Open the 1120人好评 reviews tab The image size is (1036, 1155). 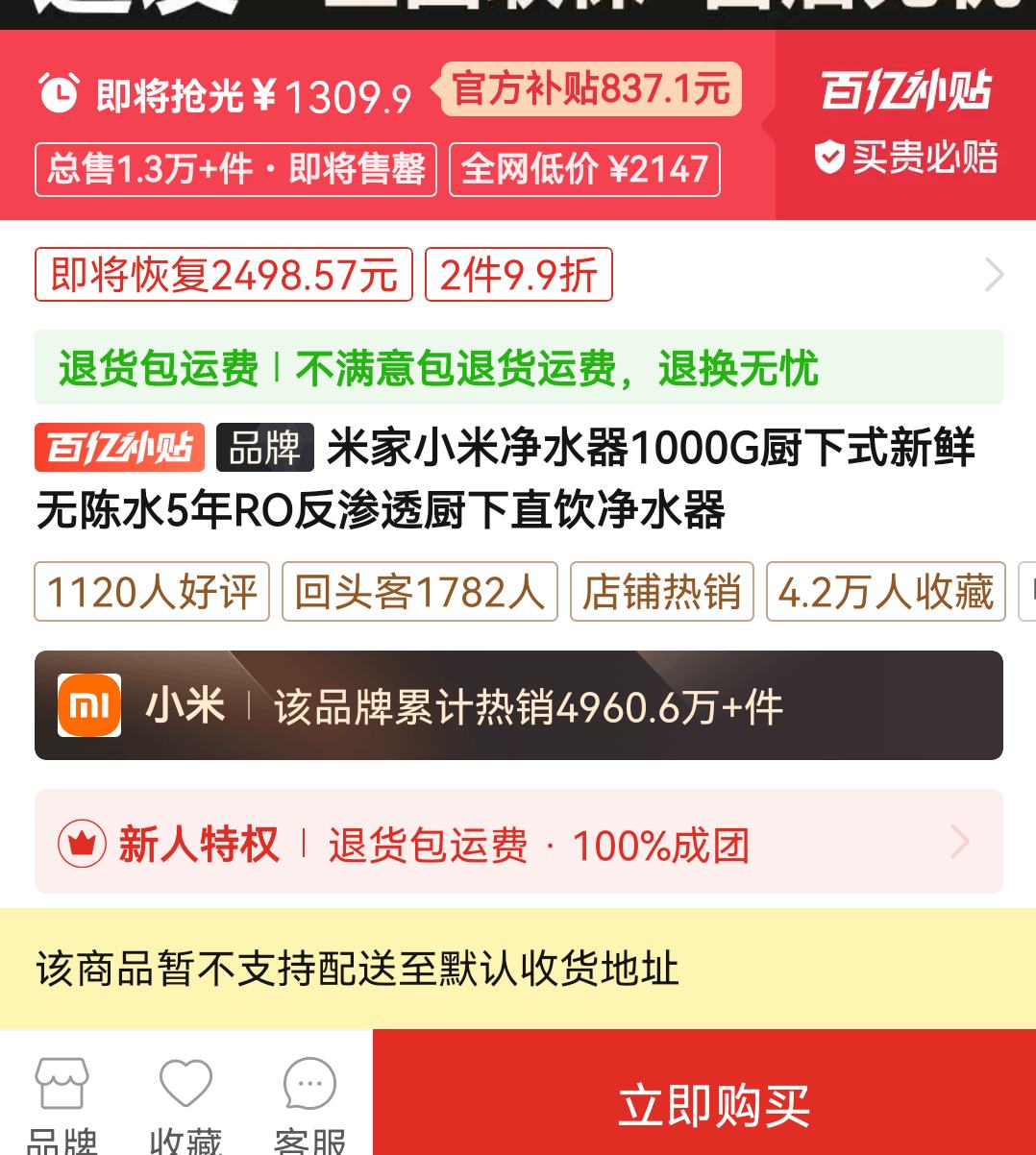(151, 592)
